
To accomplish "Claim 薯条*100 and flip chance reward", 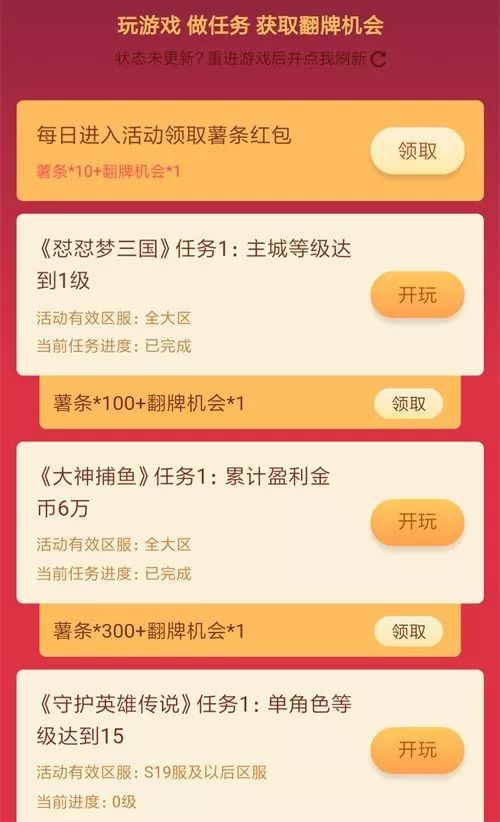I will 408,404.
